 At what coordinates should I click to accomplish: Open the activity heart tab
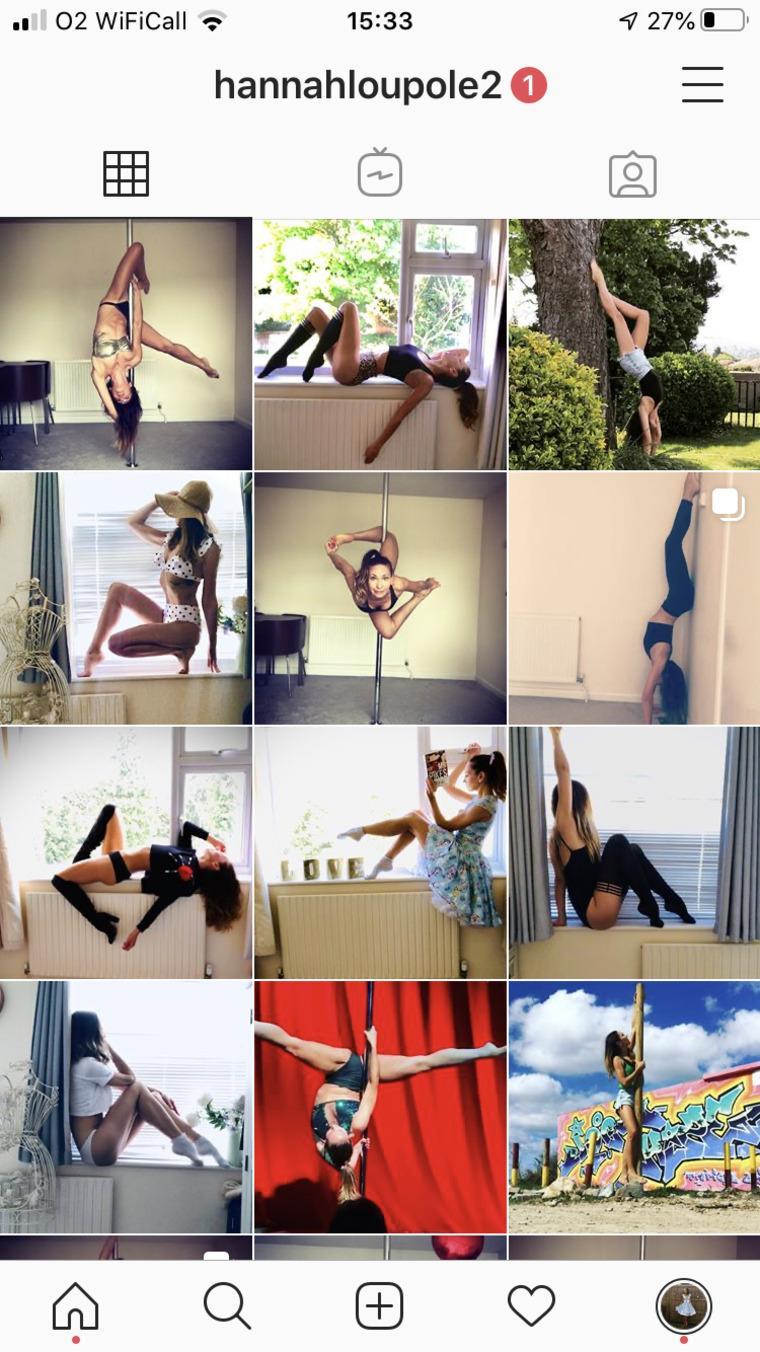[x=531, y=1305]
